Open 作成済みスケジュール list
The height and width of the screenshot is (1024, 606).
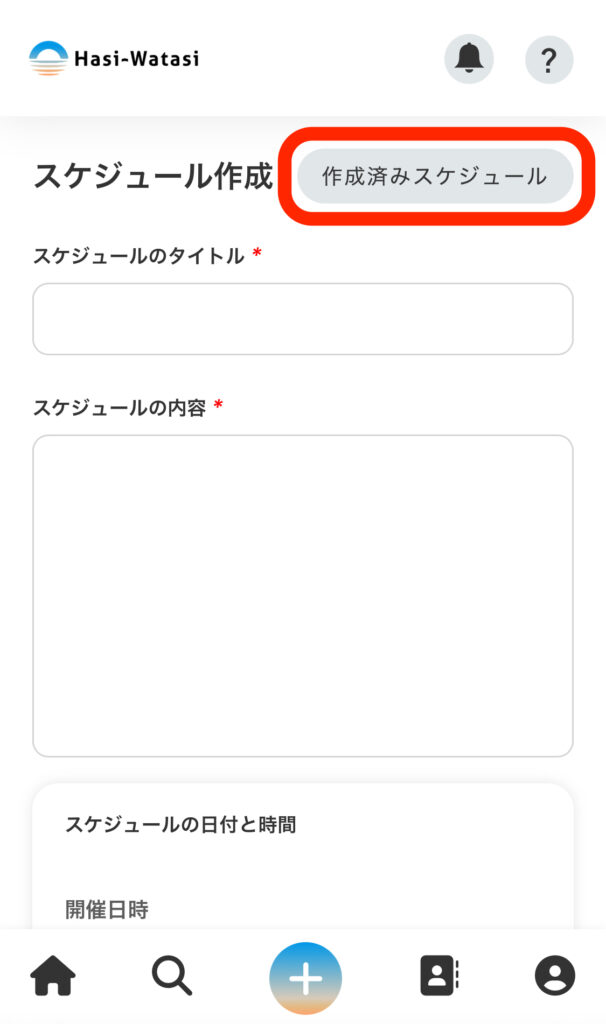[x=435, y=177]
